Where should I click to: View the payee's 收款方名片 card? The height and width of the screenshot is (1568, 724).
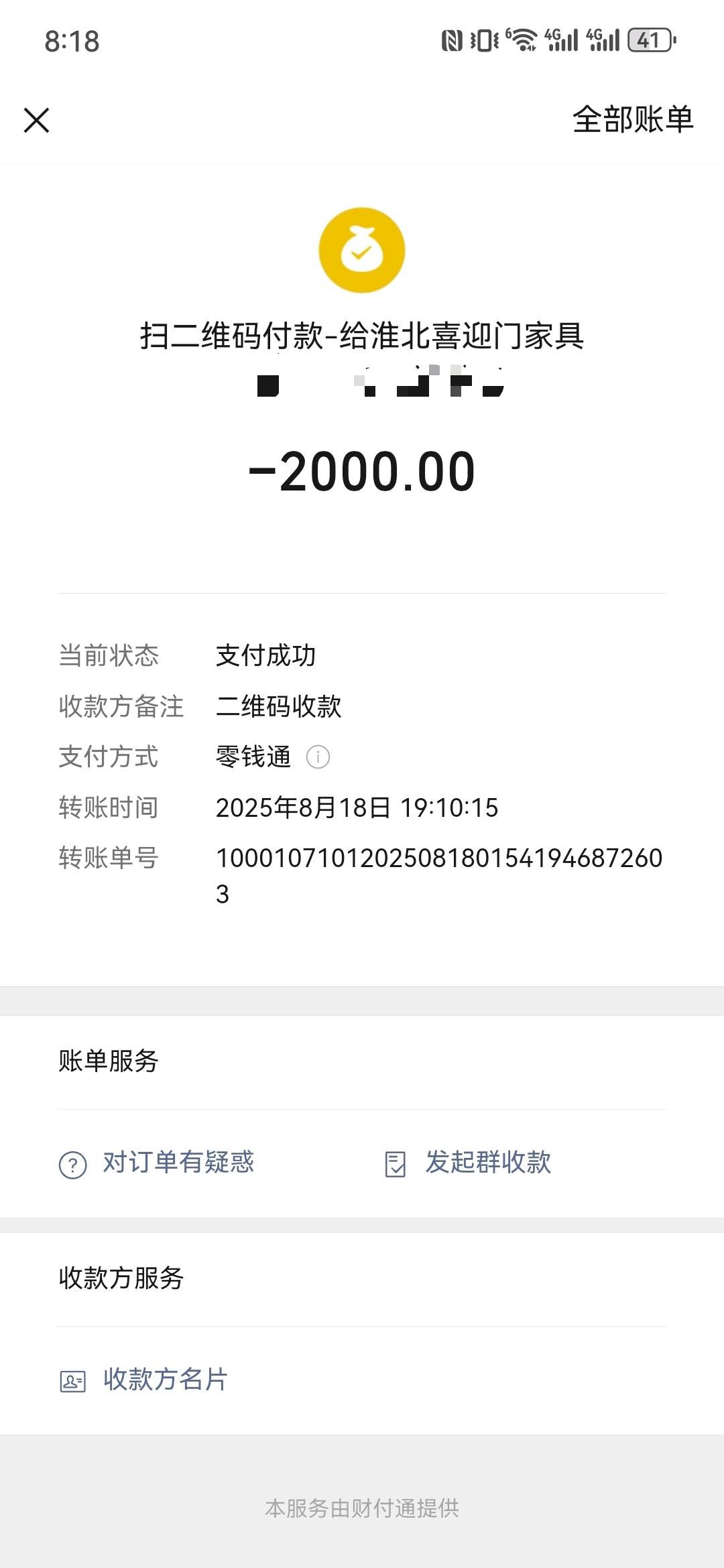coord(164,1379)
